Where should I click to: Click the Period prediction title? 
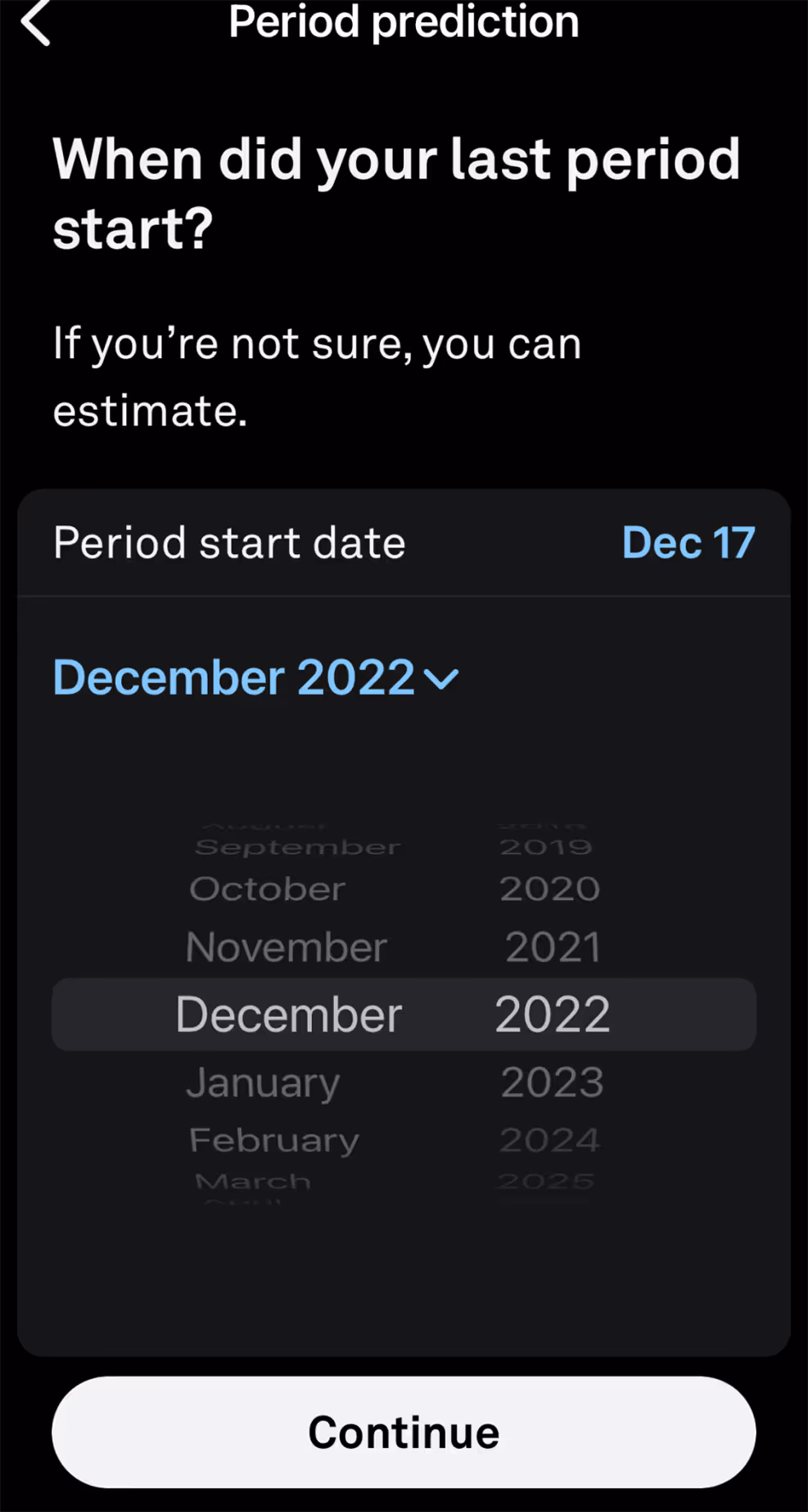point(404,22)
